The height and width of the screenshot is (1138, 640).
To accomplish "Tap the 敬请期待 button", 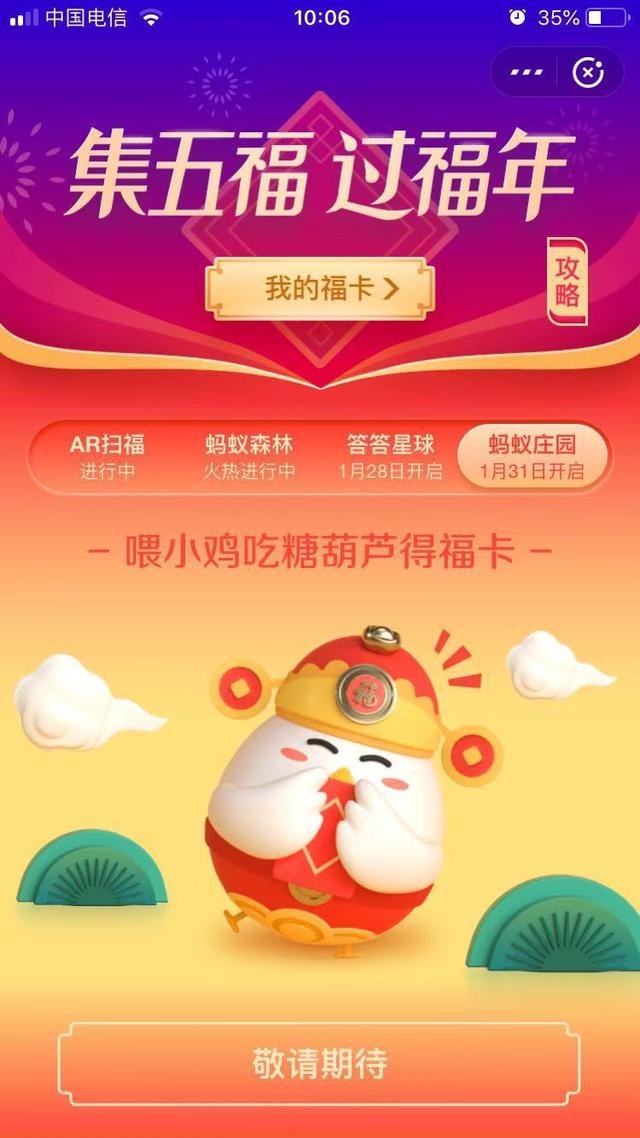I will 320,1063.
